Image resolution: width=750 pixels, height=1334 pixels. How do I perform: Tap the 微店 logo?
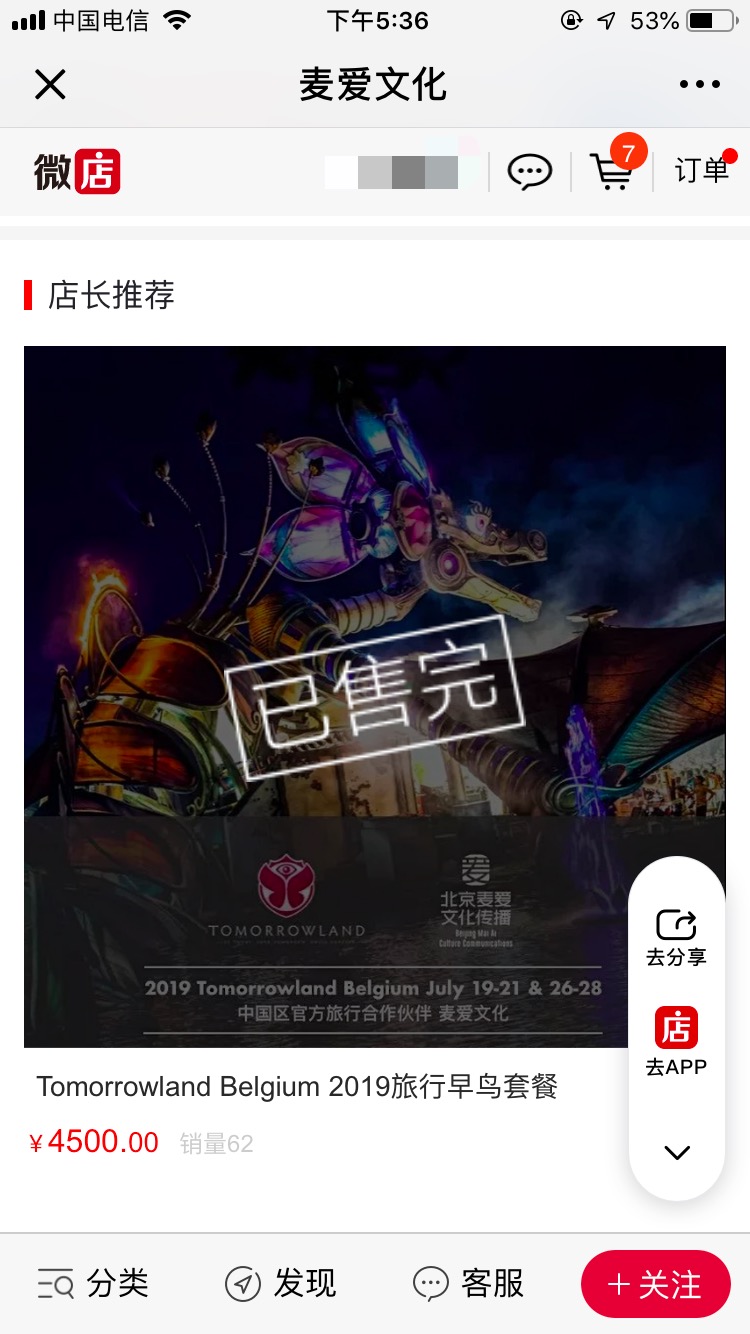tap(77, 171)
